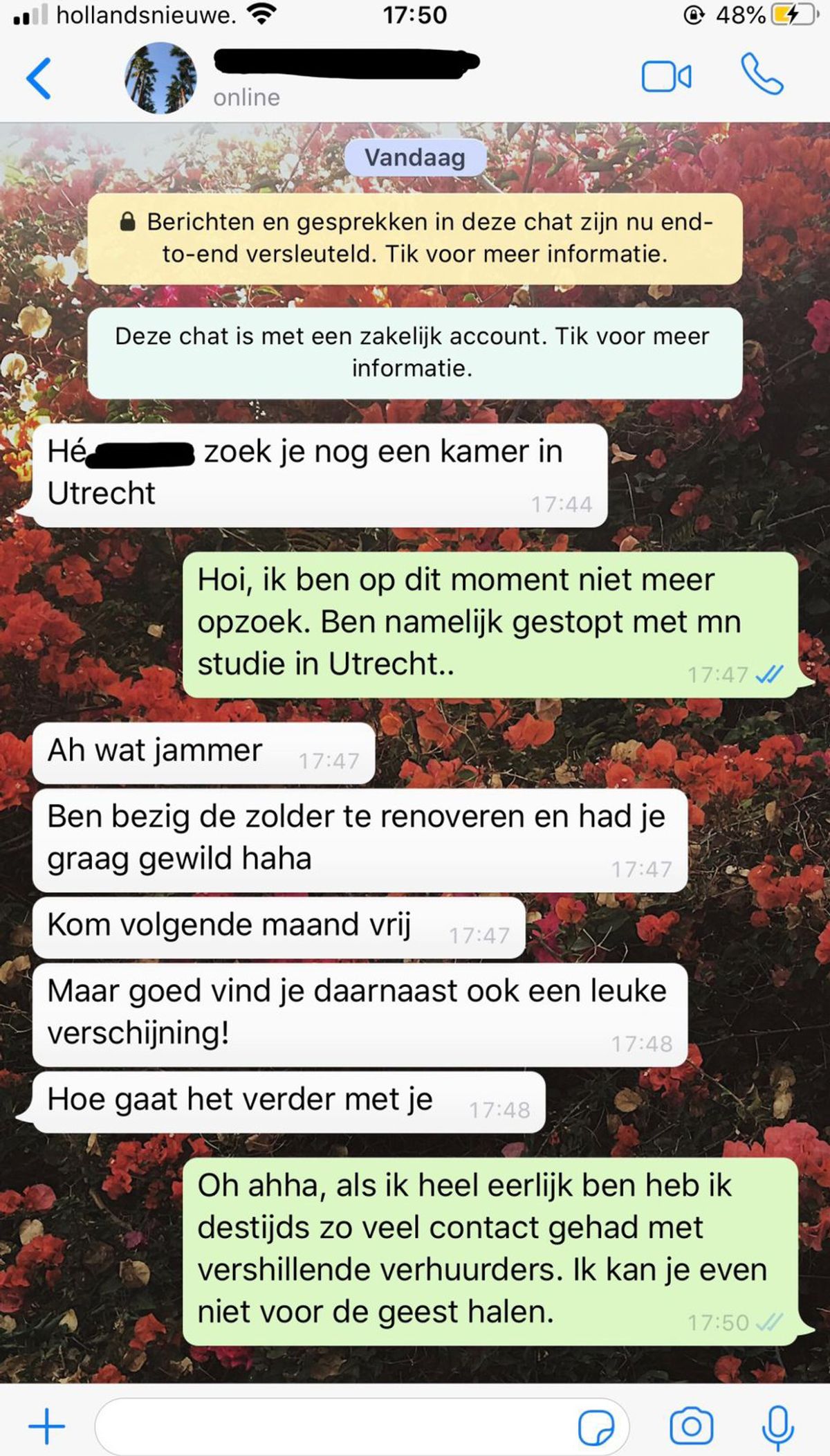Record a voice message with the microphone
This screenshot has width=830, height=1456.
pos(777,1427)
